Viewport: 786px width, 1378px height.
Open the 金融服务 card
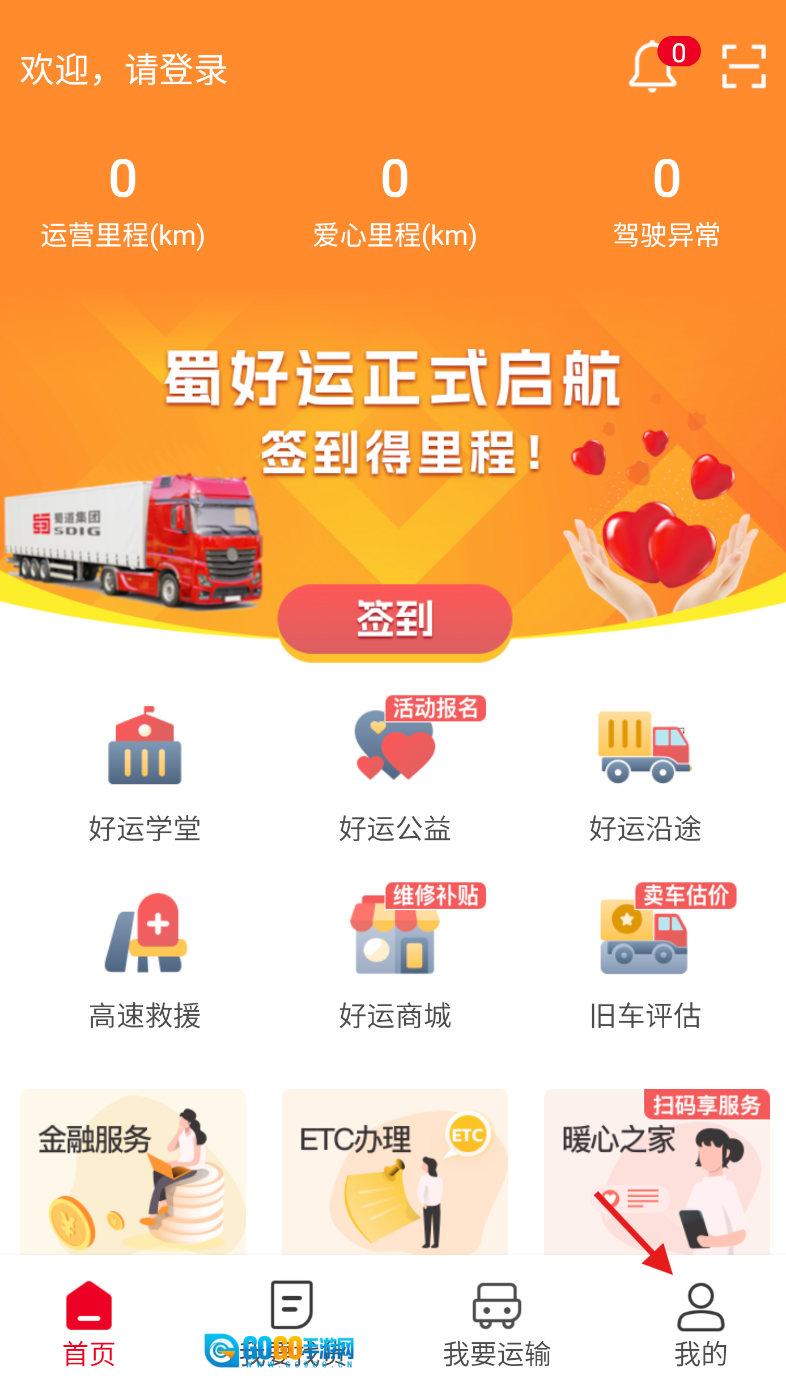click(x=133, y=1172)
